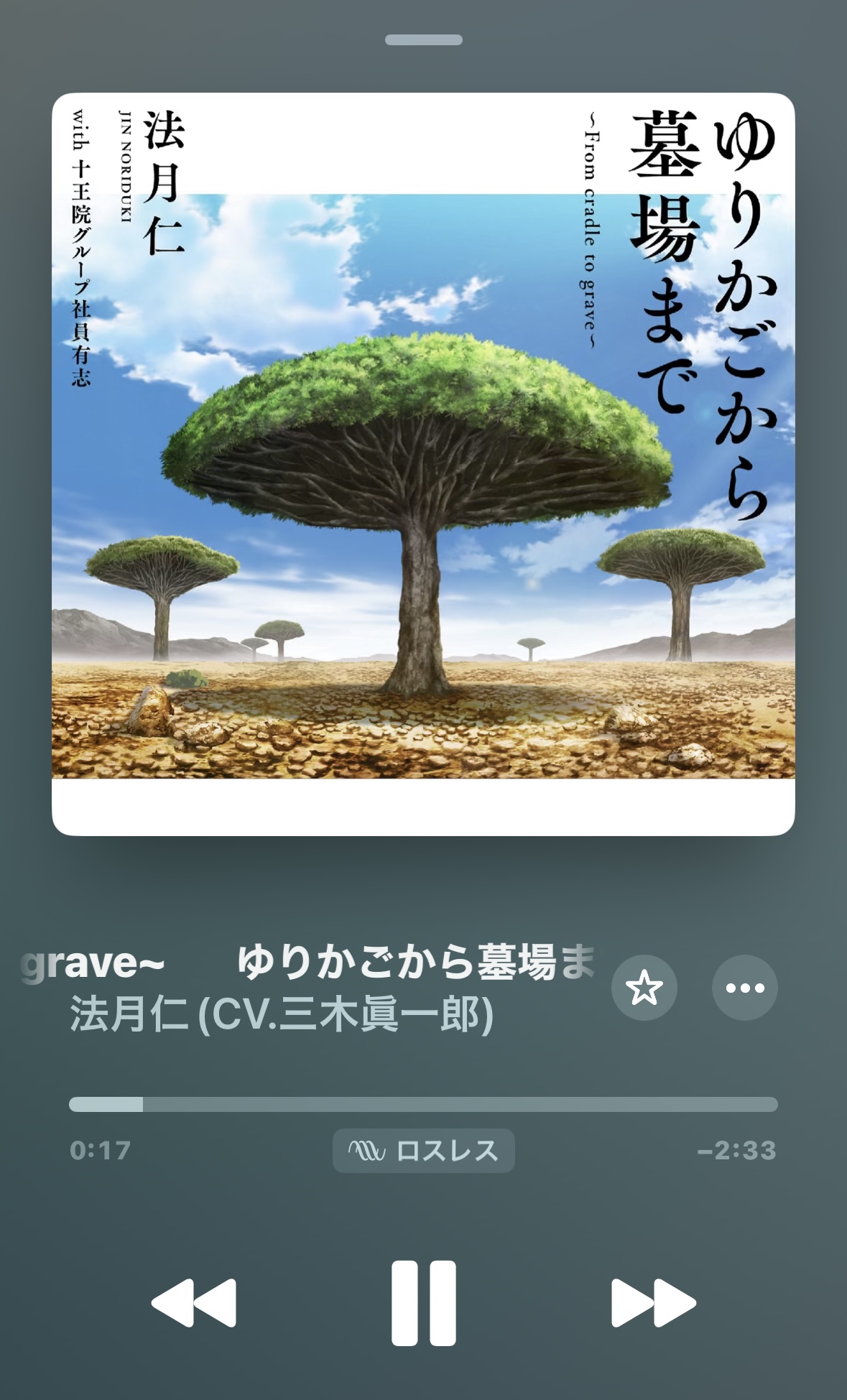Favorite this song with the star
This screenshot has width=847, height=1400.
(644, 988)
